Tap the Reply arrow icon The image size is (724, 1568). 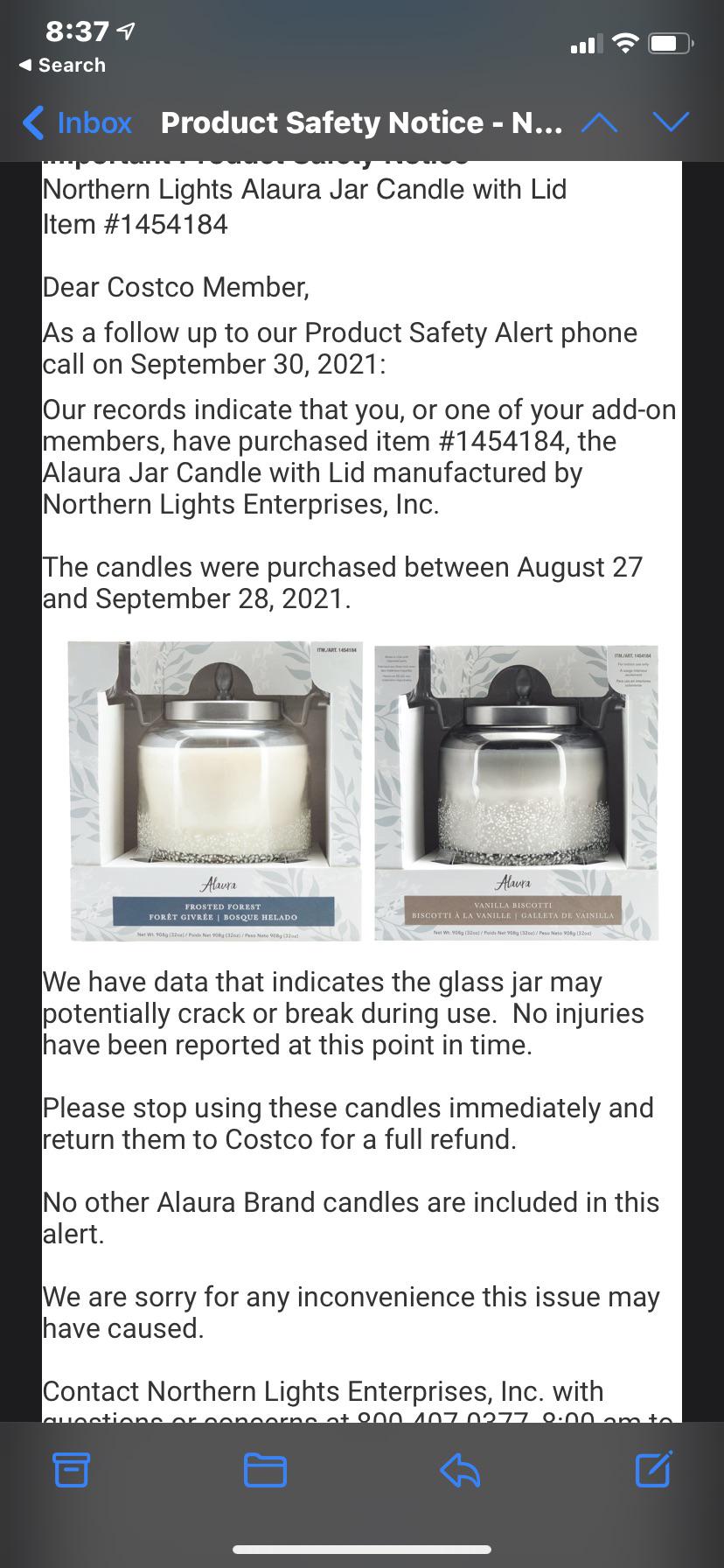pos(458,1470)
